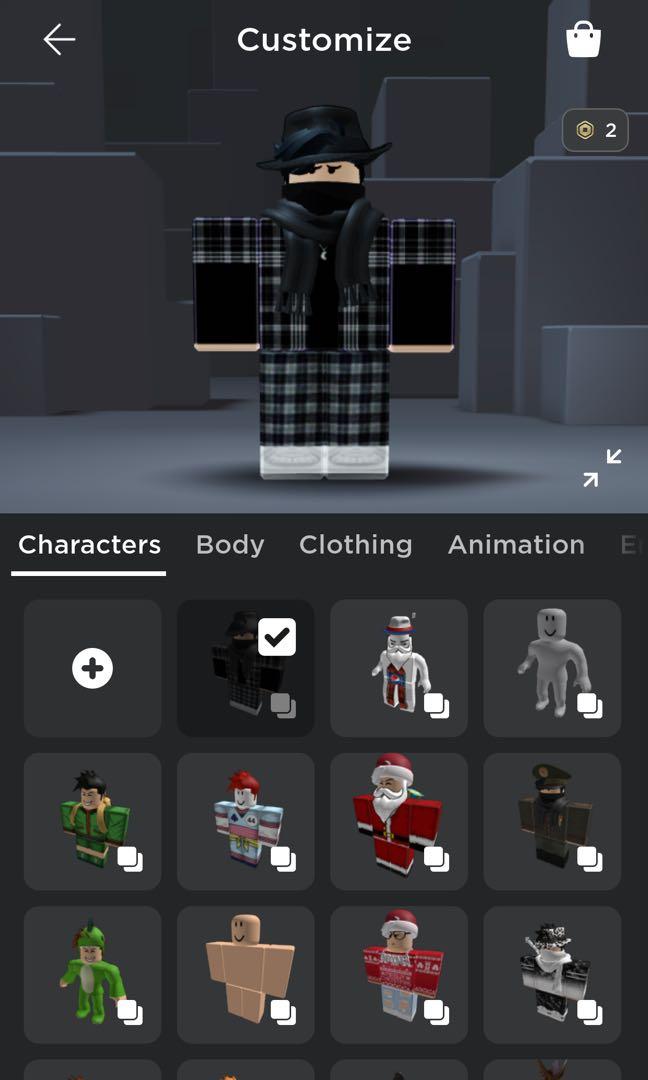The width and height of the screenshot is (648, 1080).
Task: Select the Christmas sweater character with glasses
Action: tap(398, 974)
